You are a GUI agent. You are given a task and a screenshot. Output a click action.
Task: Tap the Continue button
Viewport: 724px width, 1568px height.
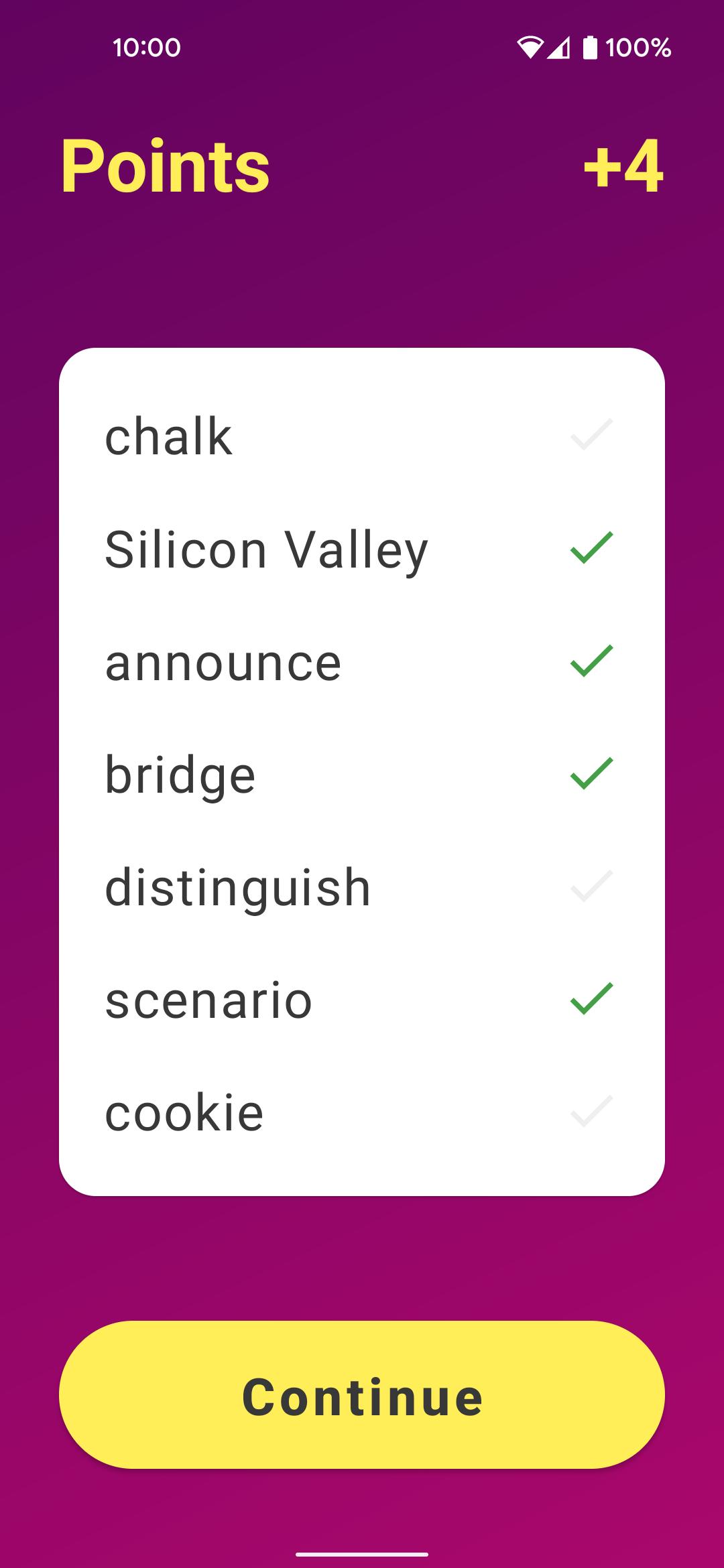coord(362,1395)
